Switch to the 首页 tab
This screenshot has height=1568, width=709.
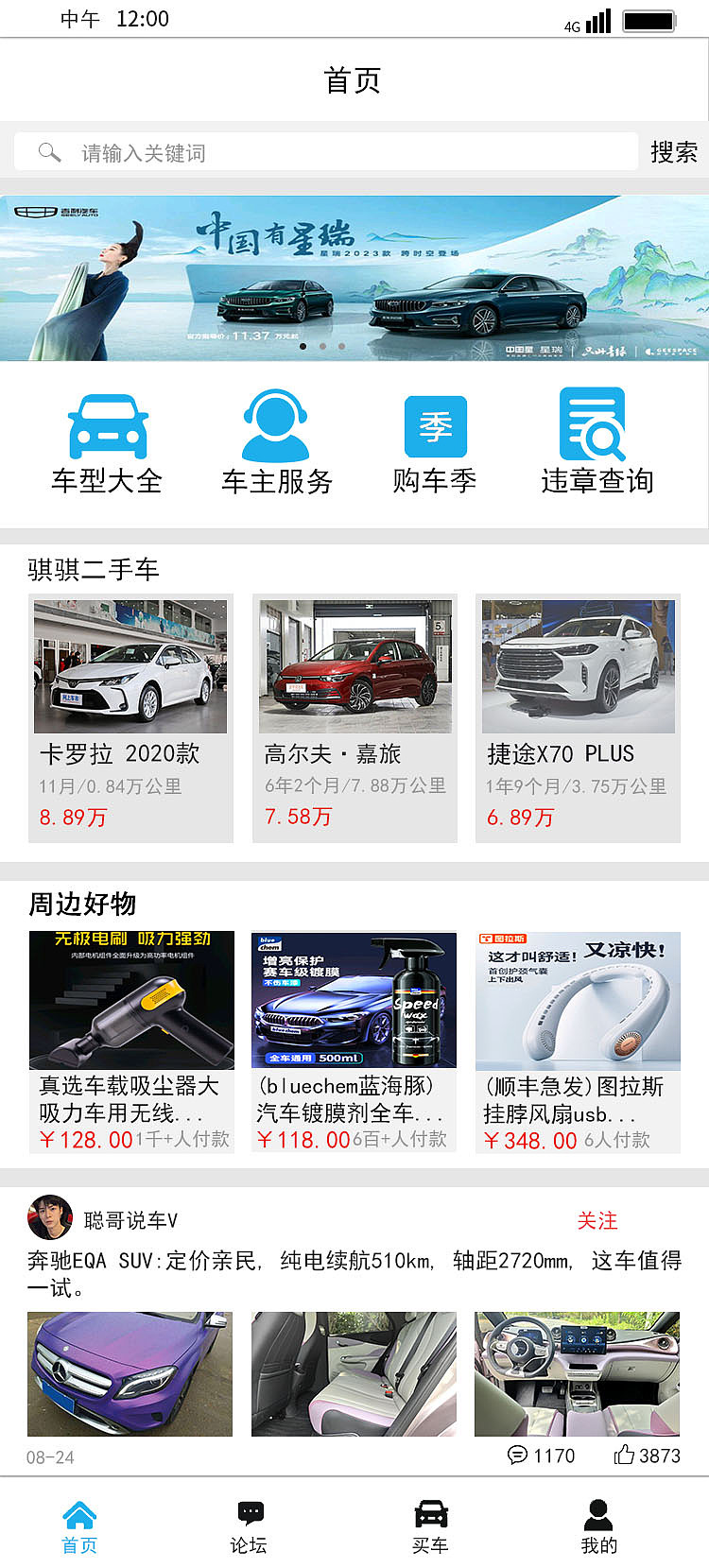click(x=79, y=1517)
